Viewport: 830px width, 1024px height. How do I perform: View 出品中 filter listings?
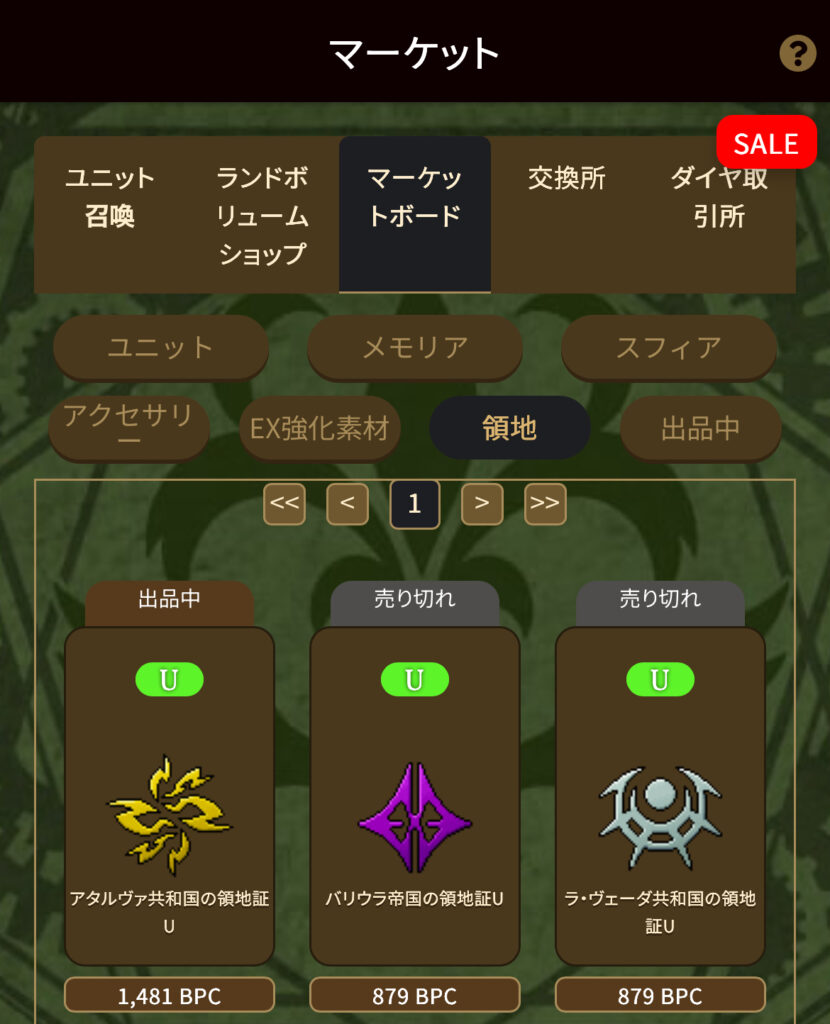(700, 428)
